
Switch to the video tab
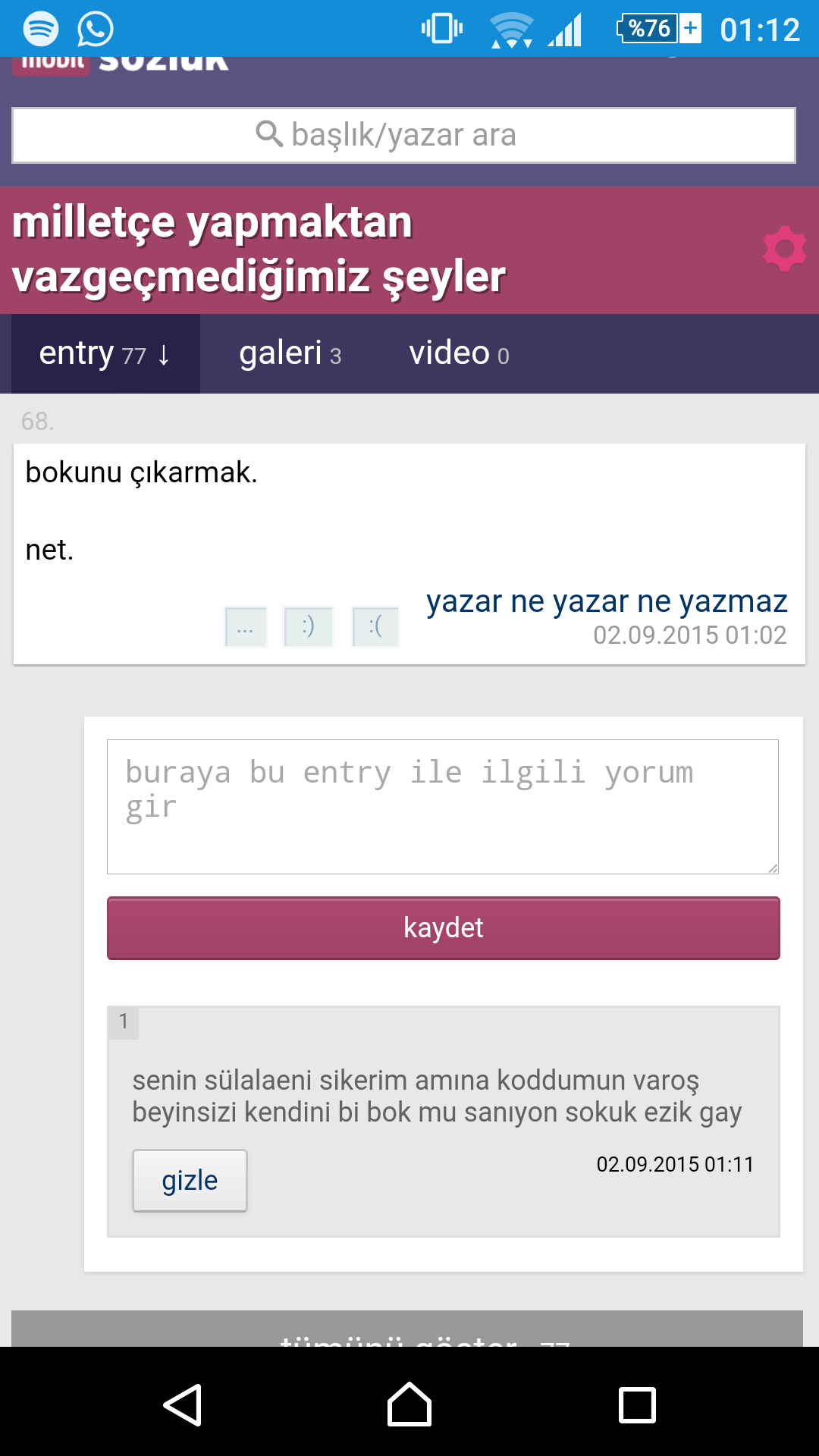[x=459, y=354]
